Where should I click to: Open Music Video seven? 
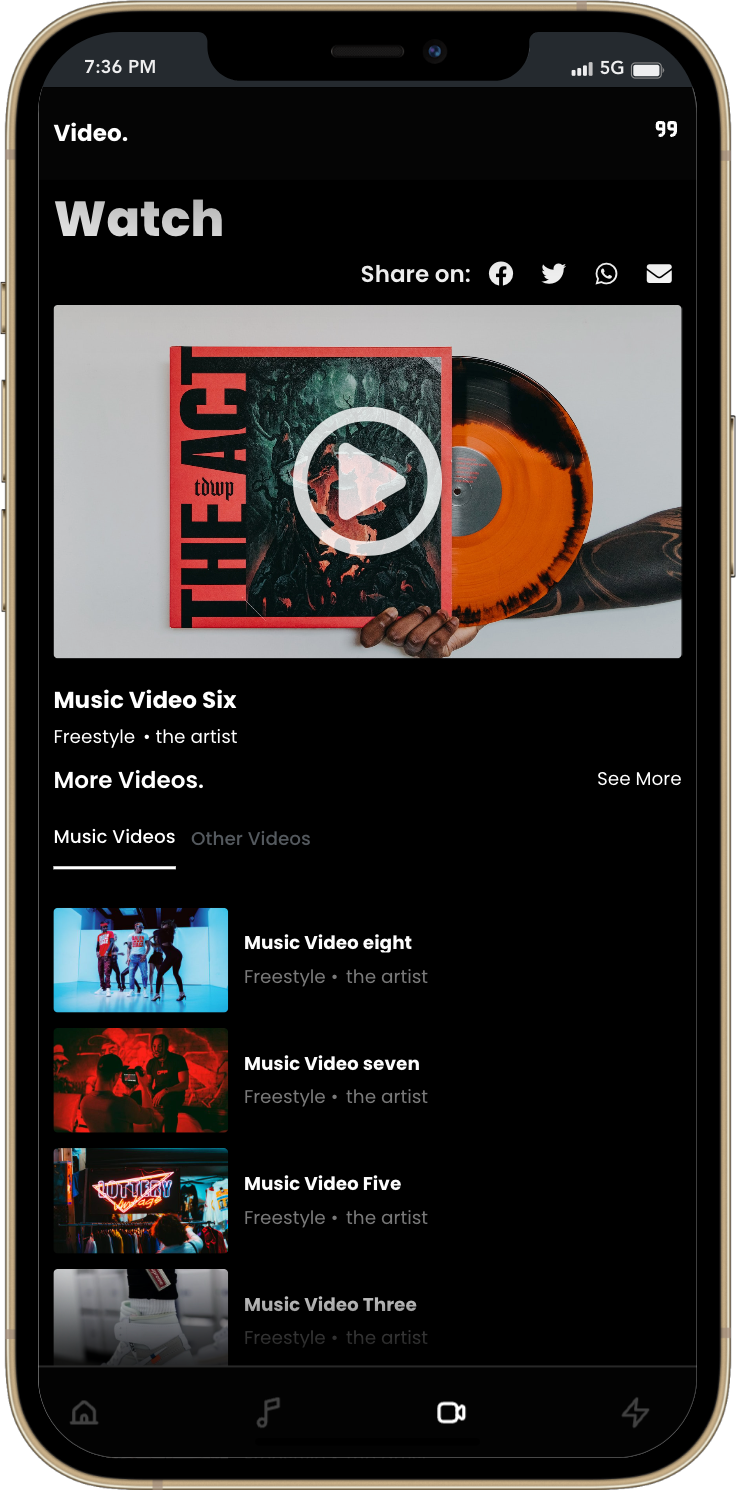(x=331, y=1064)
